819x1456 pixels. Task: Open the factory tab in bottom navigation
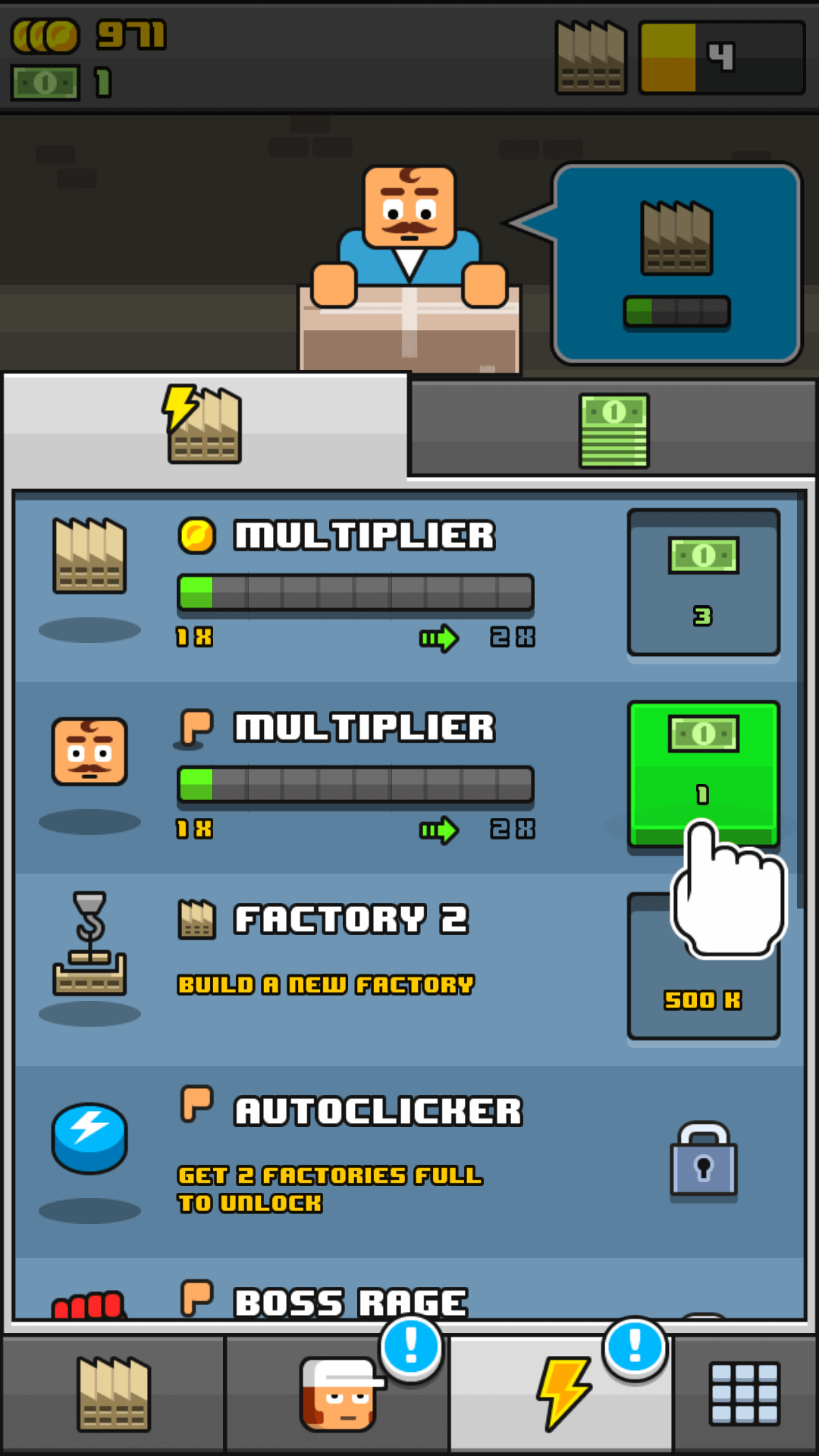(x=114, y=1394)
